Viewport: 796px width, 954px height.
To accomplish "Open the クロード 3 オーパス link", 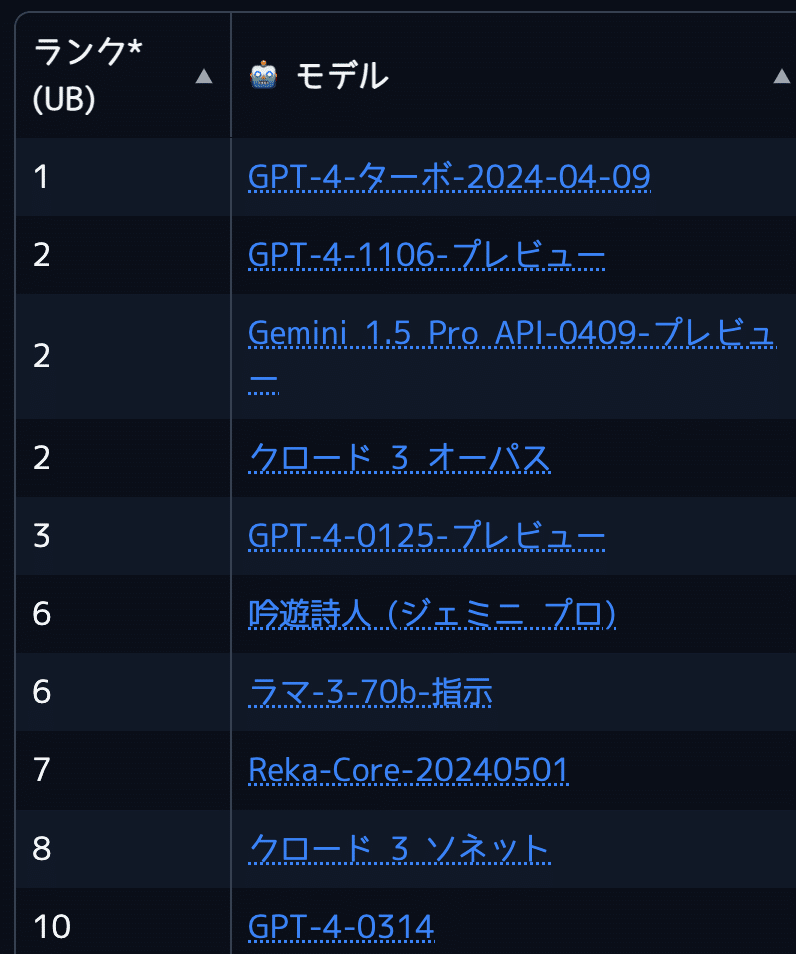I will pyautogui.click(x=399, y=458).
